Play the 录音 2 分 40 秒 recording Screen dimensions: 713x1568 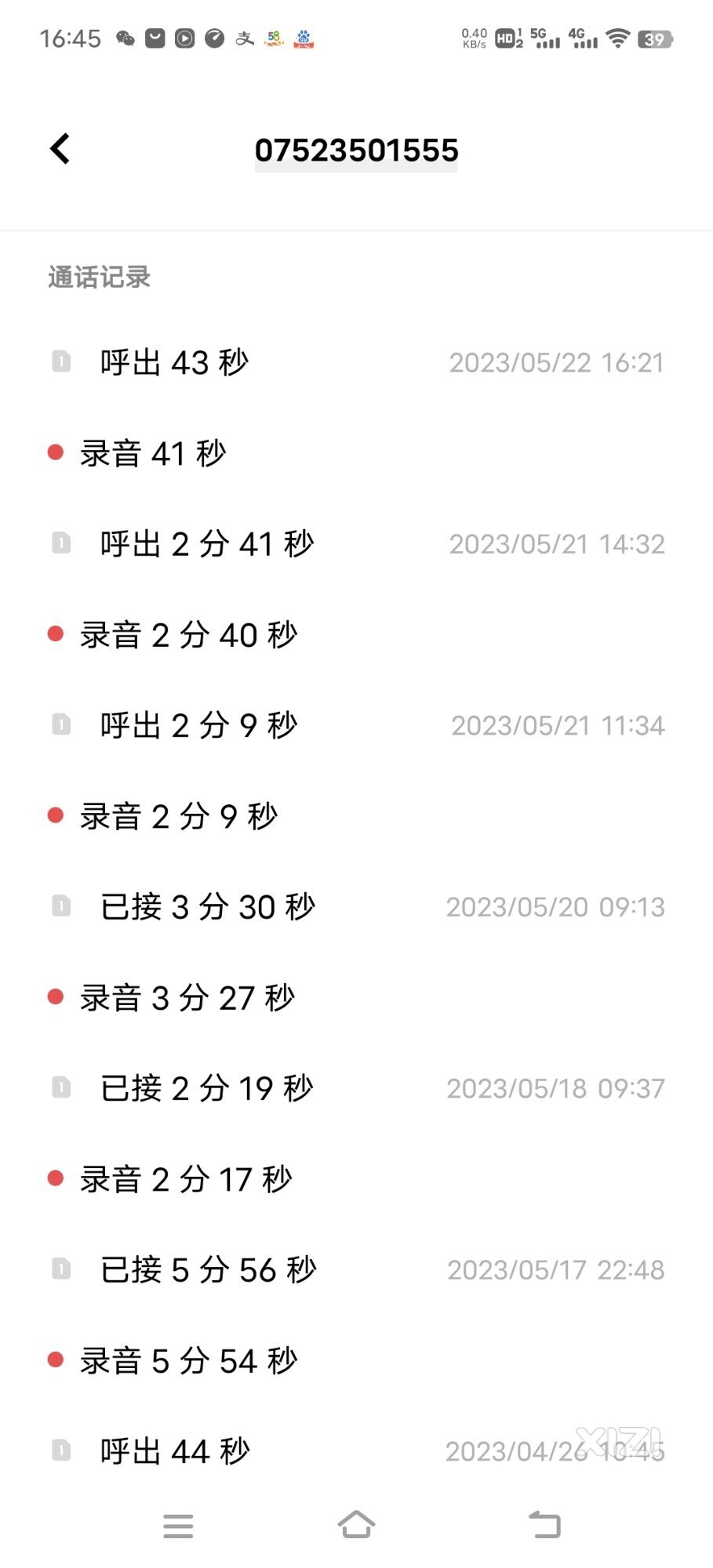tap(356, 634)
